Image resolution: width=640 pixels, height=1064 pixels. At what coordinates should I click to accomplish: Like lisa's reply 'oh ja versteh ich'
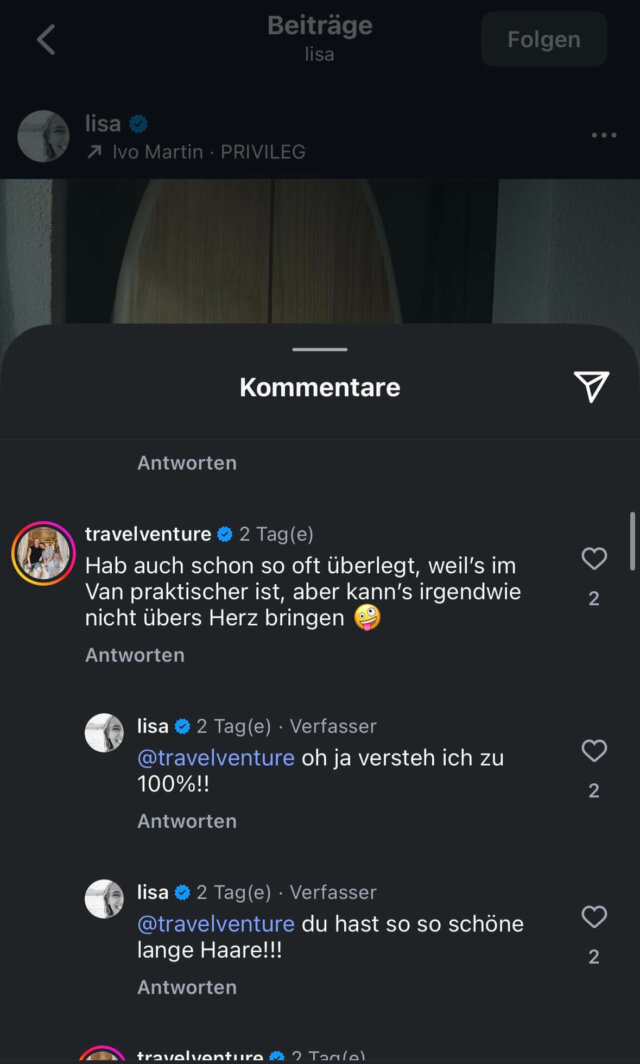594,751
